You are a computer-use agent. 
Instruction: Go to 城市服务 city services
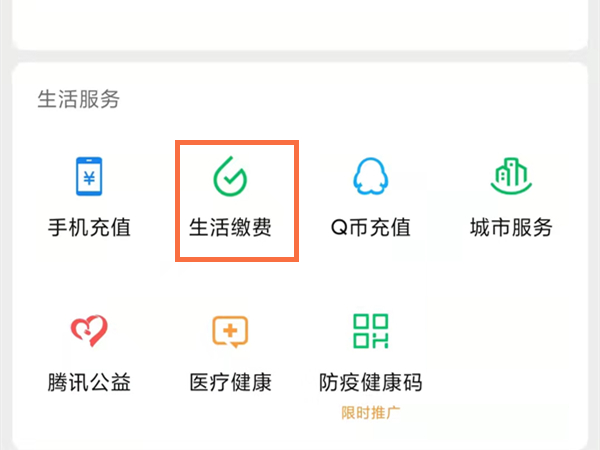click(511, 197)
